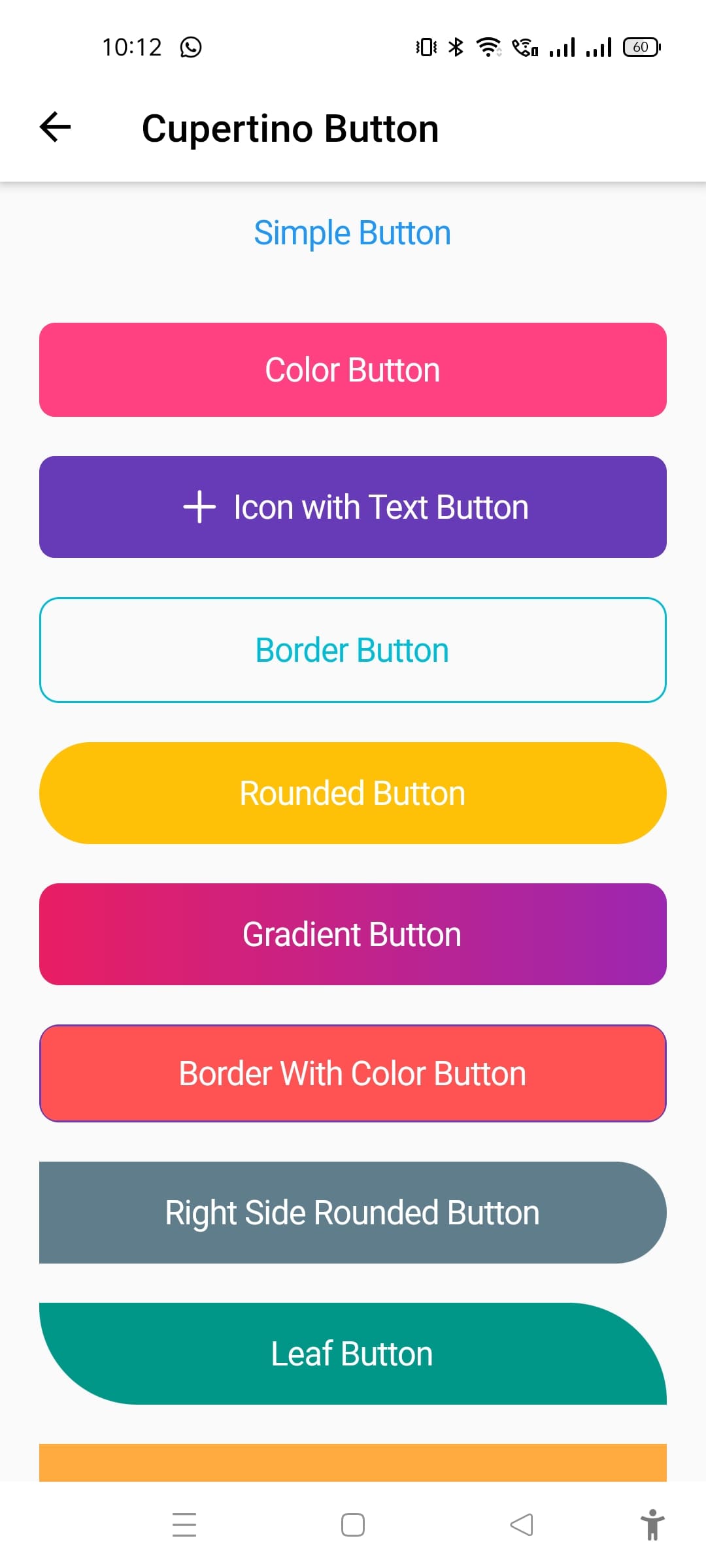The width and height of the screenshot is (706, 1568).
Task: Tap the pink Color Button
Action: coord(352,370)
